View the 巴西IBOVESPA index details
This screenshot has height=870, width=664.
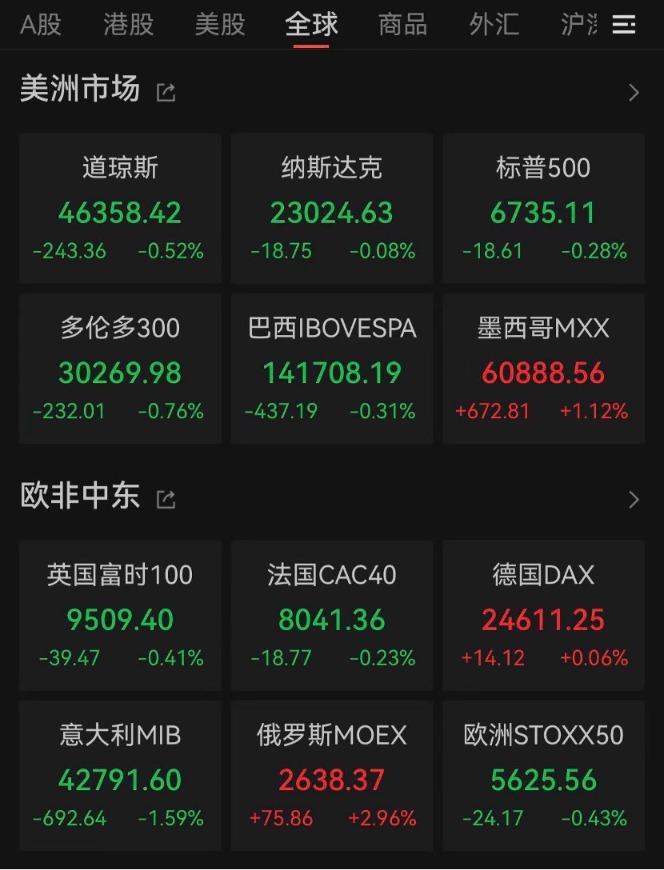click(332, 368)
